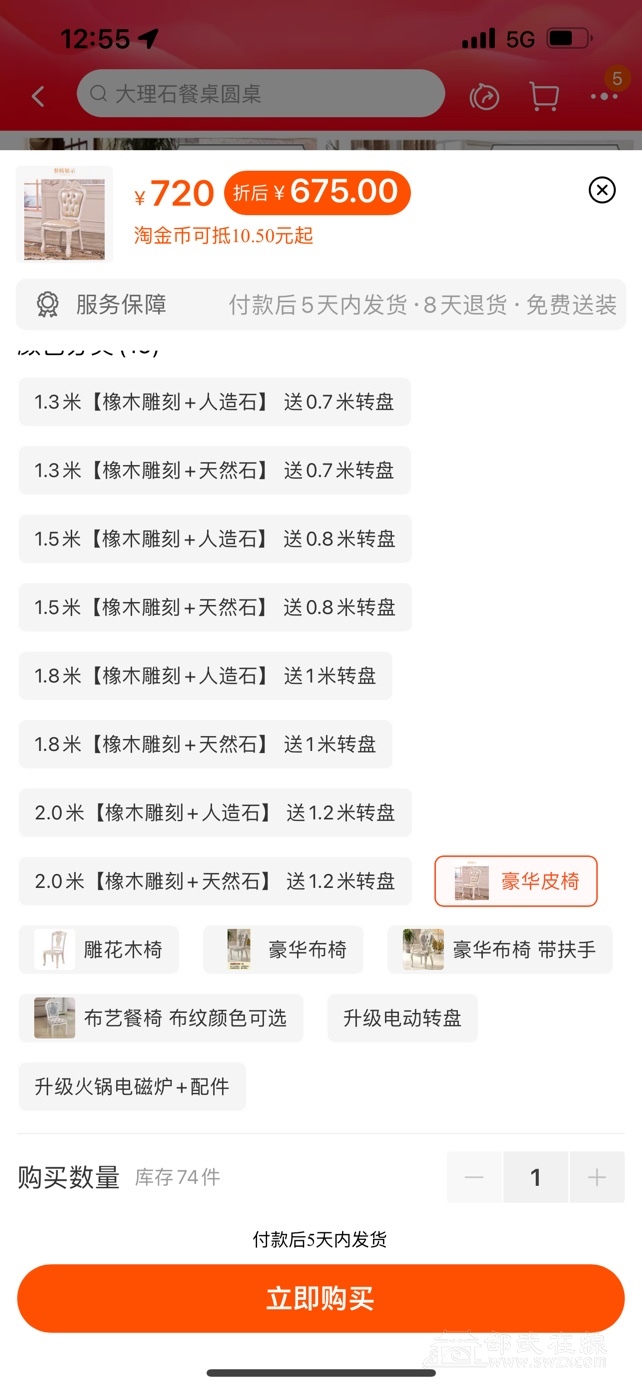Select 2.0米 橡木雕刻+人造石 option
This screenshot has width=642, height=1389.
pyautogui.click(x=214, y=813)
